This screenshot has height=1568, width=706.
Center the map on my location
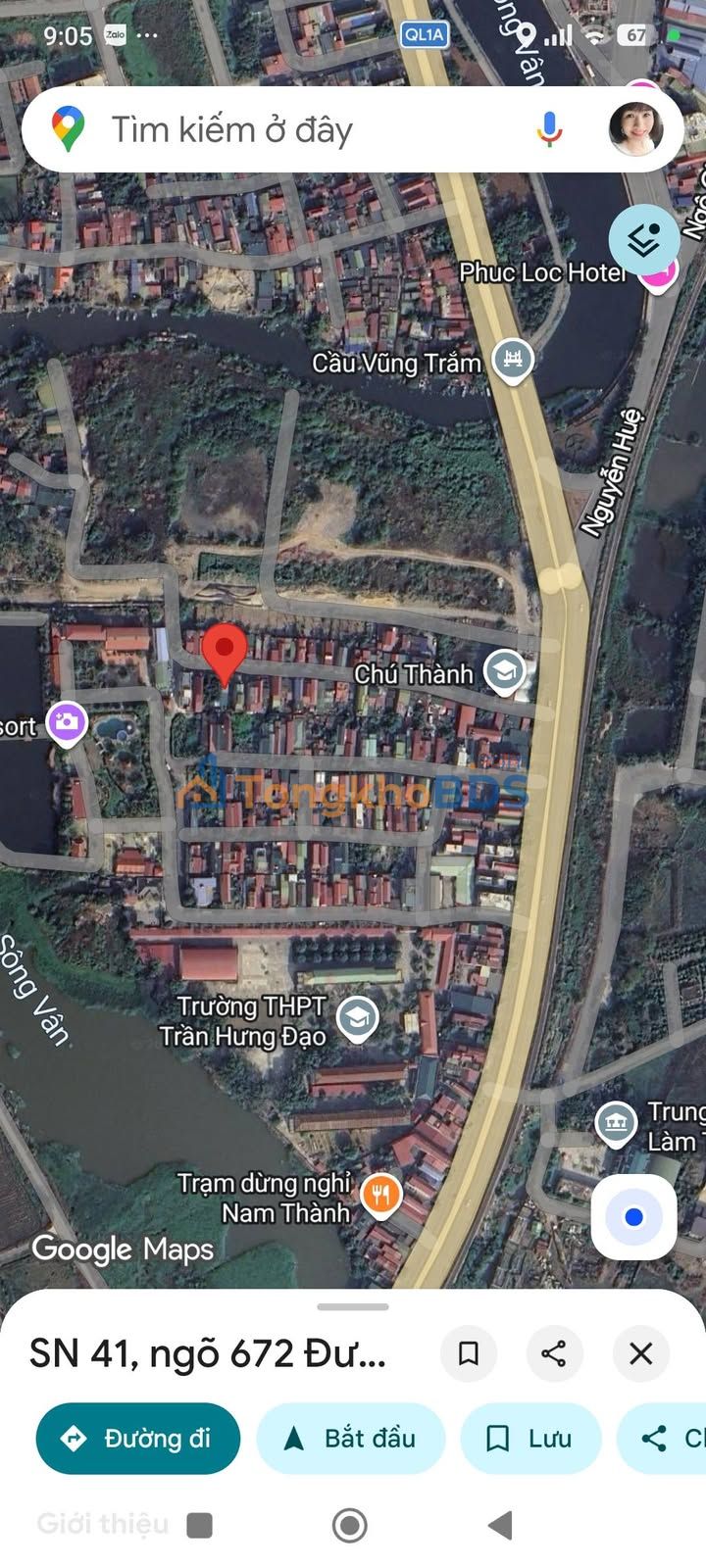click(633, 1217)
